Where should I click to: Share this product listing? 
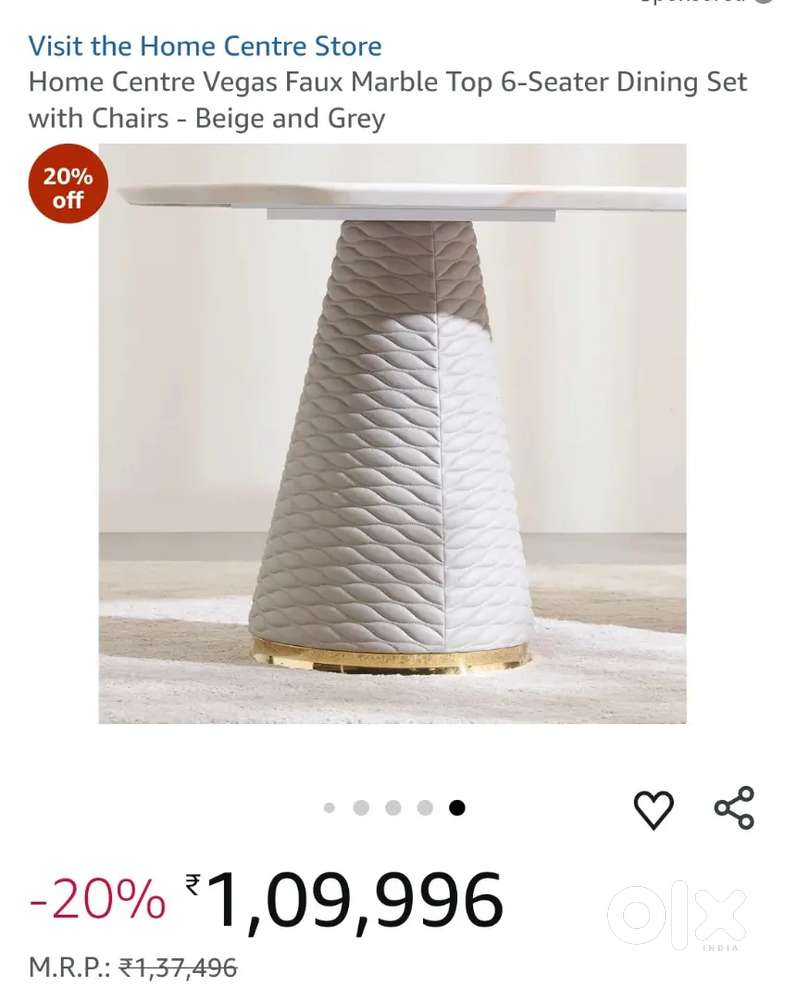pyautogui.click(x=734, y=808)
